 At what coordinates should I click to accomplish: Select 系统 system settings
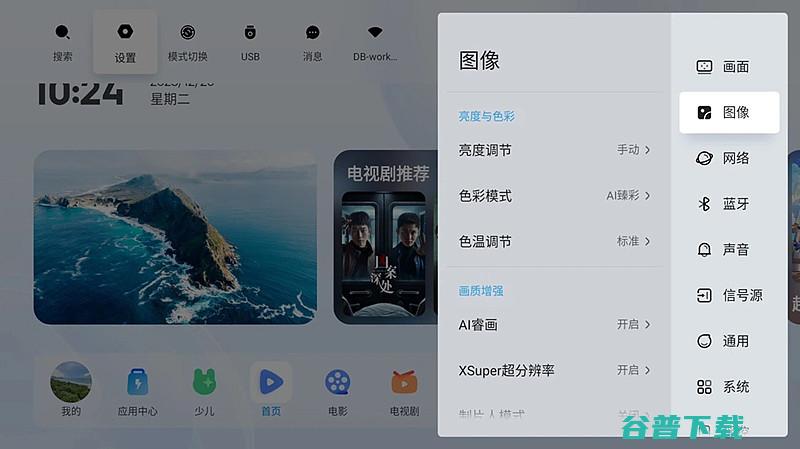tap(729, 387)
